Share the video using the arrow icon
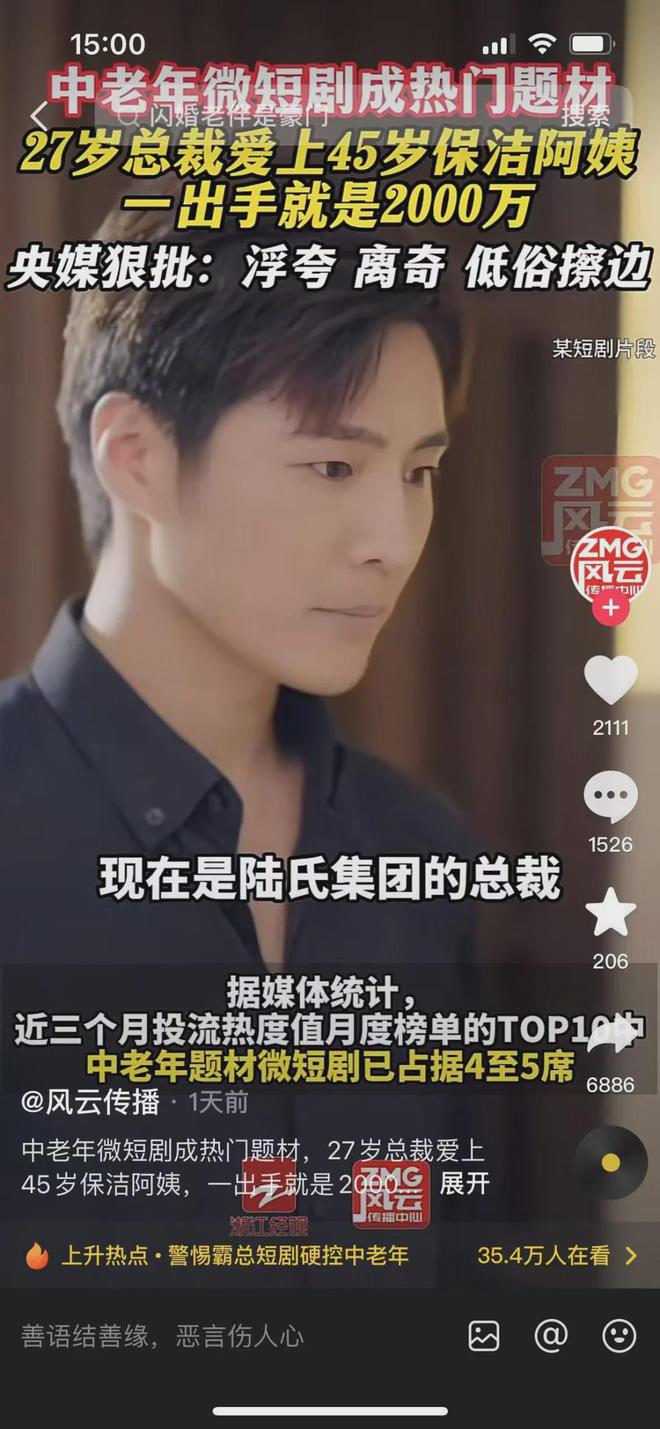The image size is (660, 1429). pos(610,1038)
